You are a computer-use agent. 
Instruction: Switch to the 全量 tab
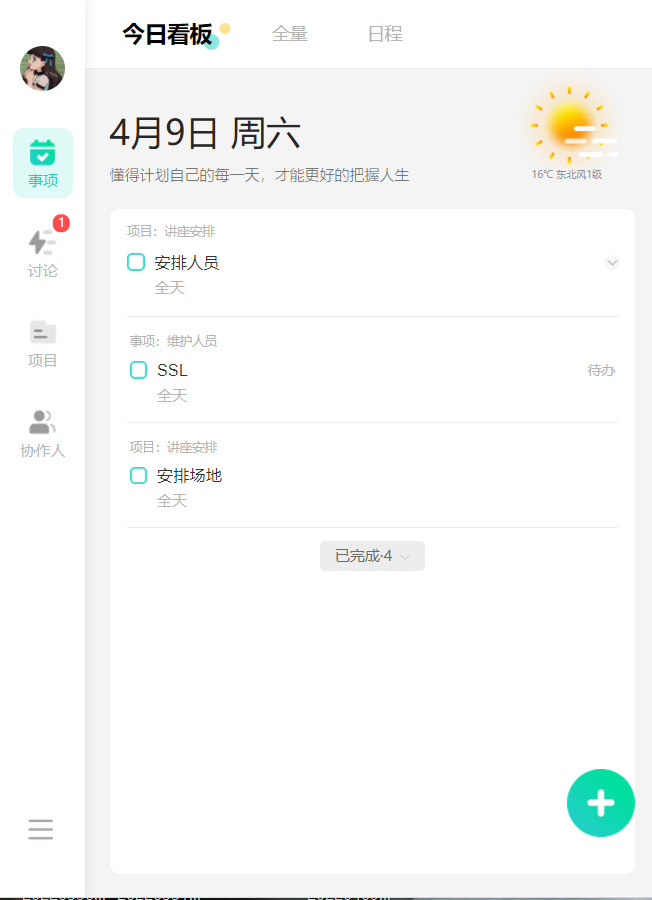click(290, 34)
